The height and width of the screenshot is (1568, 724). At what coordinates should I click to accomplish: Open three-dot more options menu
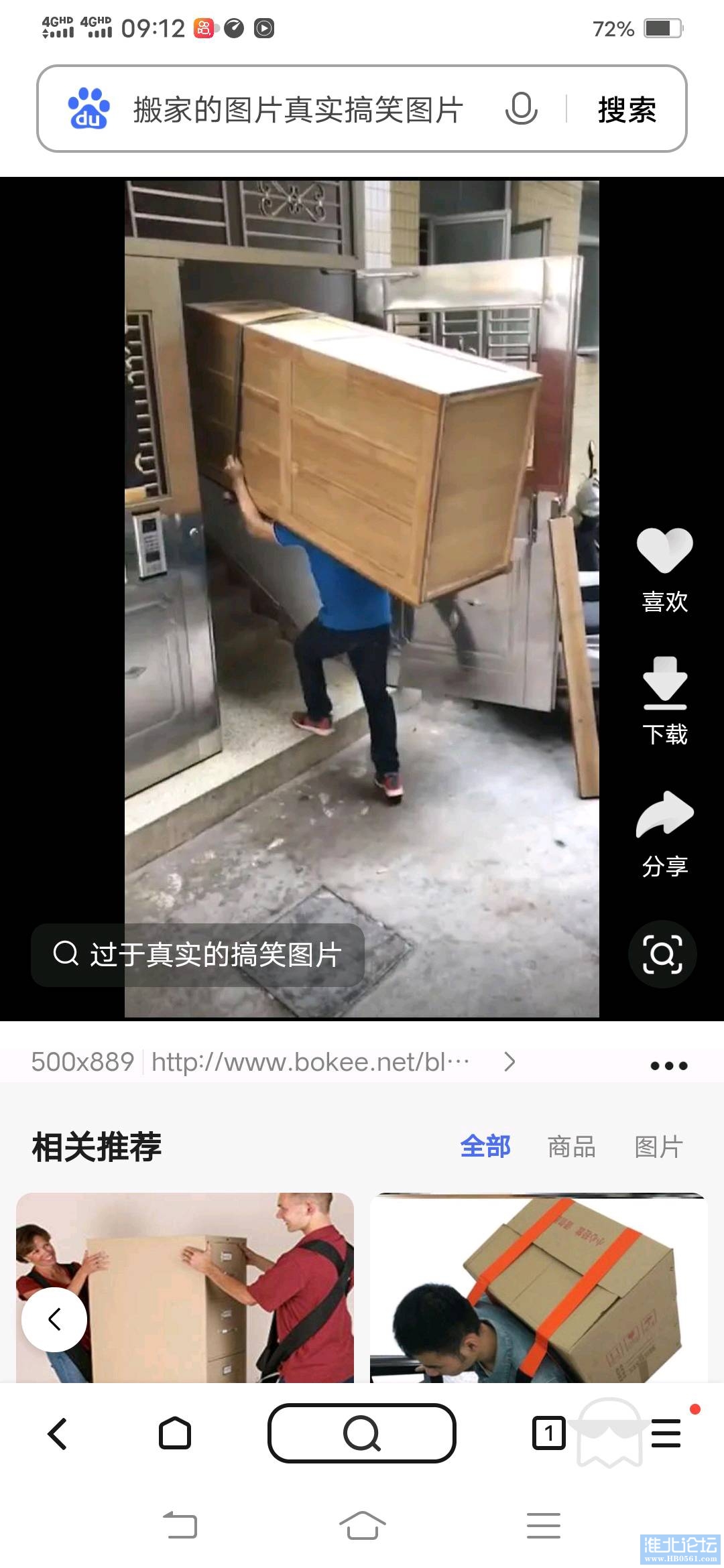pyautogui.click(x=668, y=1065)
